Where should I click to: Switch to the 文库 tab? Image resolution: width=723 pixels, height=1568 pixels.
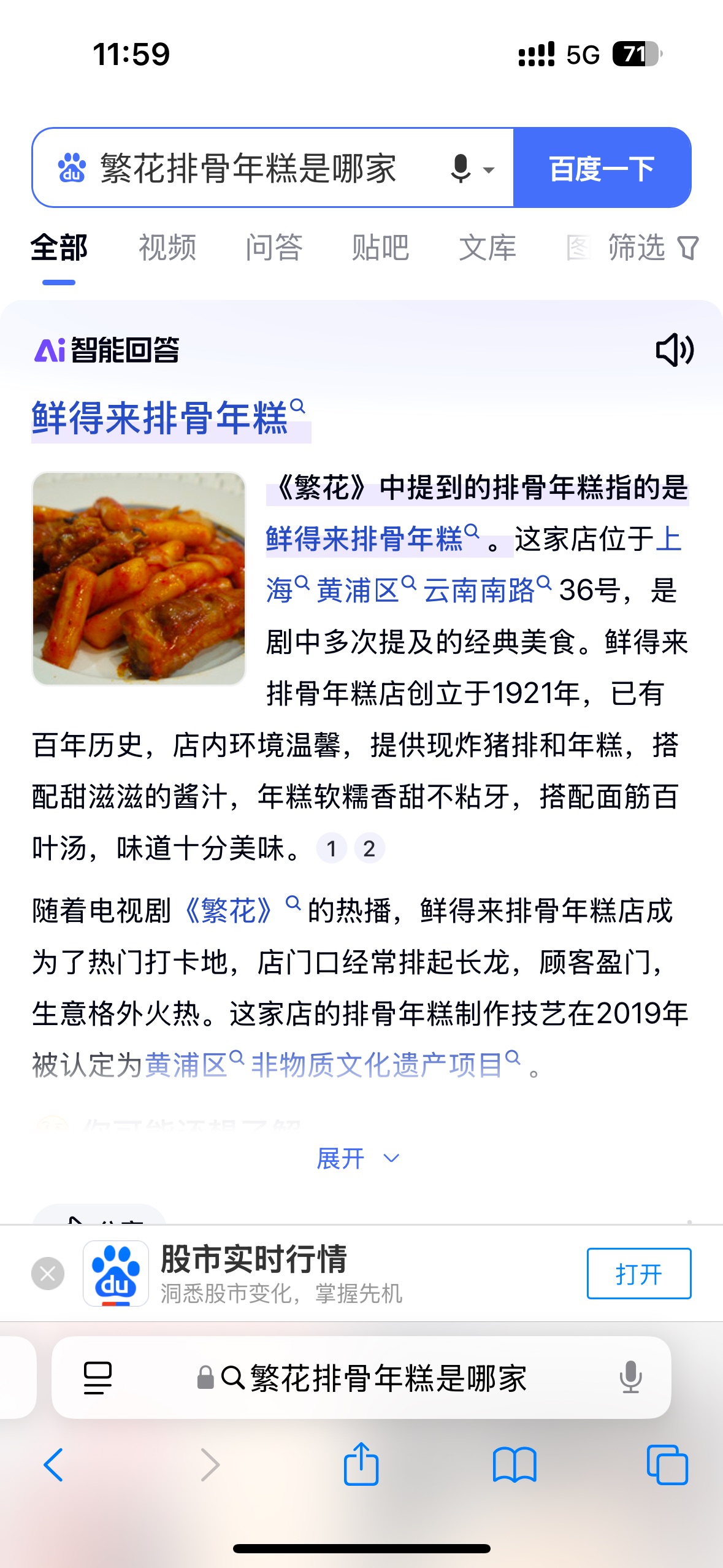[488, 248]
